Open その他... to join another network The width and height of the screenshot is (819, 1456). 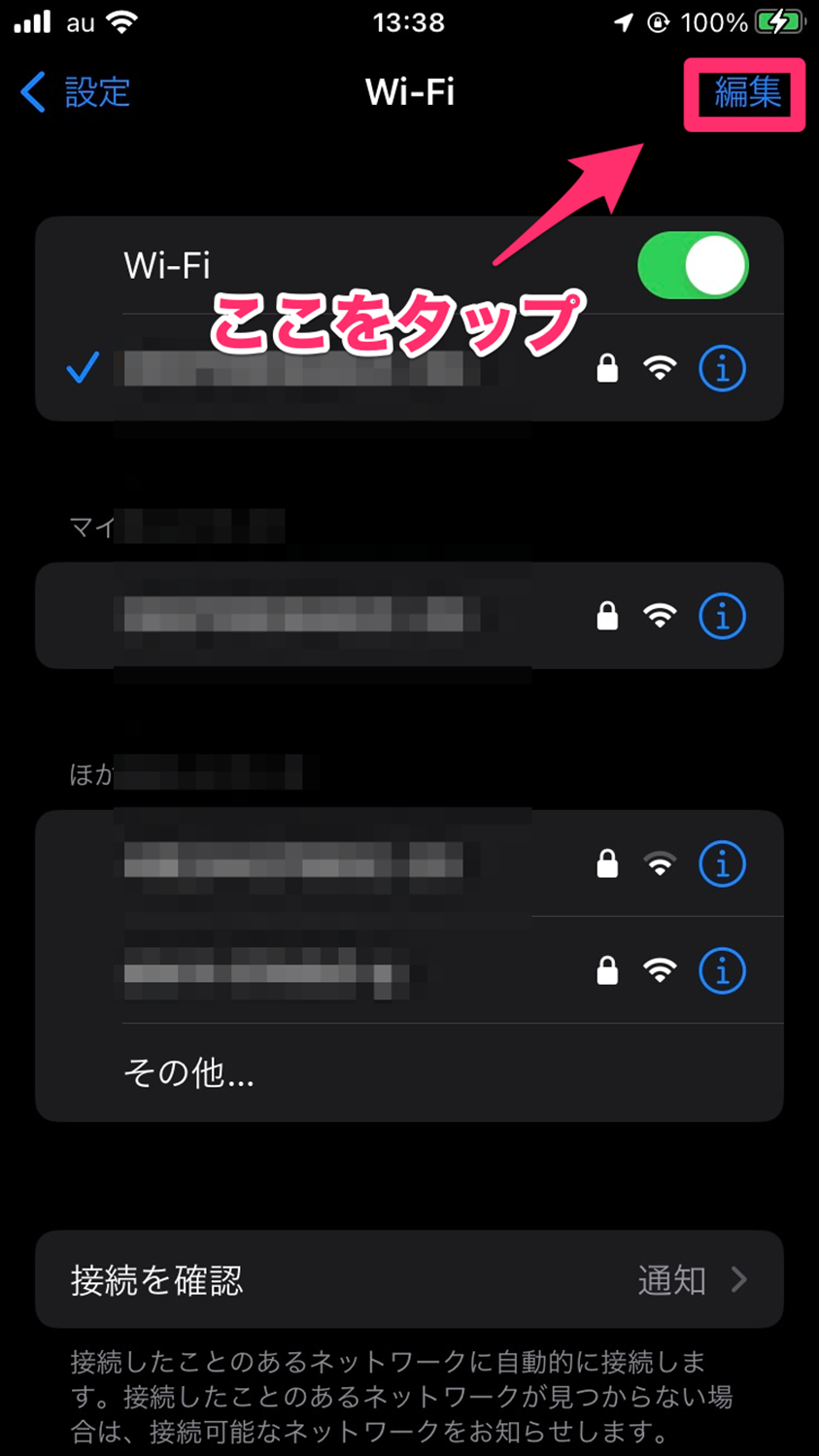(x=188, y=1073)
